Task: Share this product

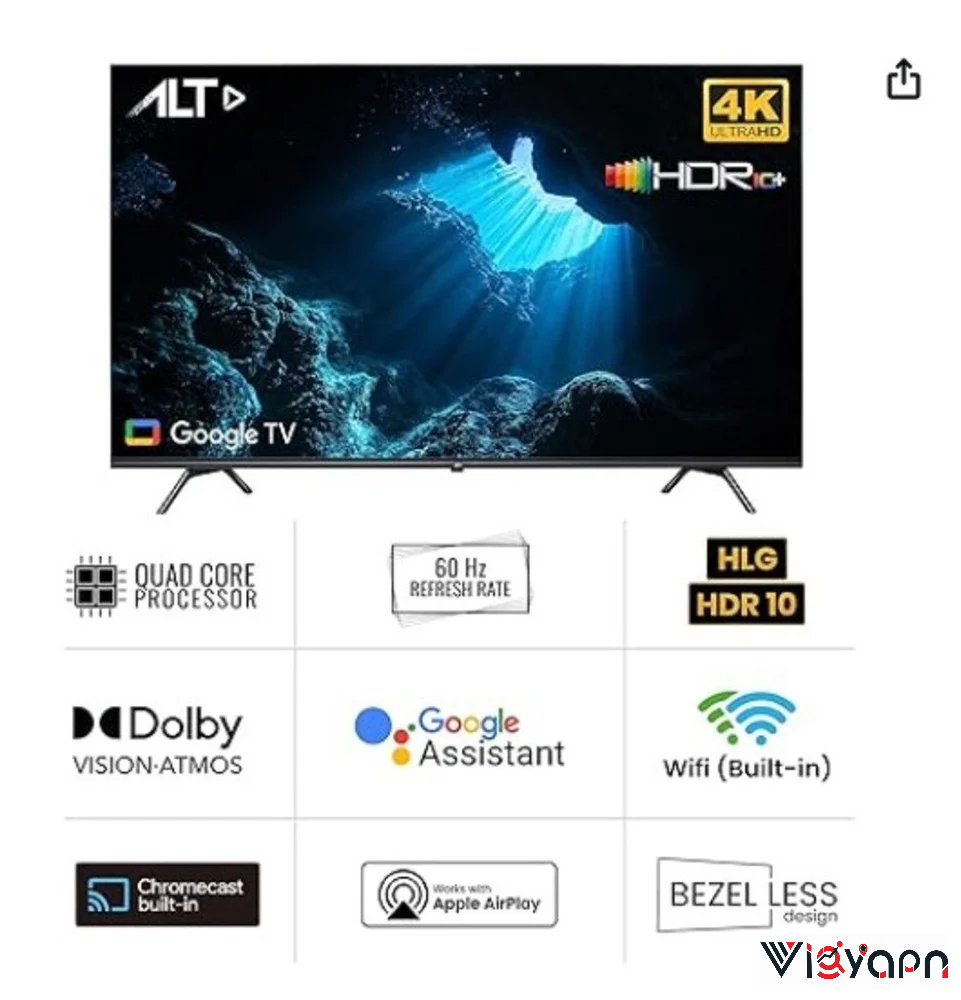Action: pyautogui.click(x=902, y=80)
